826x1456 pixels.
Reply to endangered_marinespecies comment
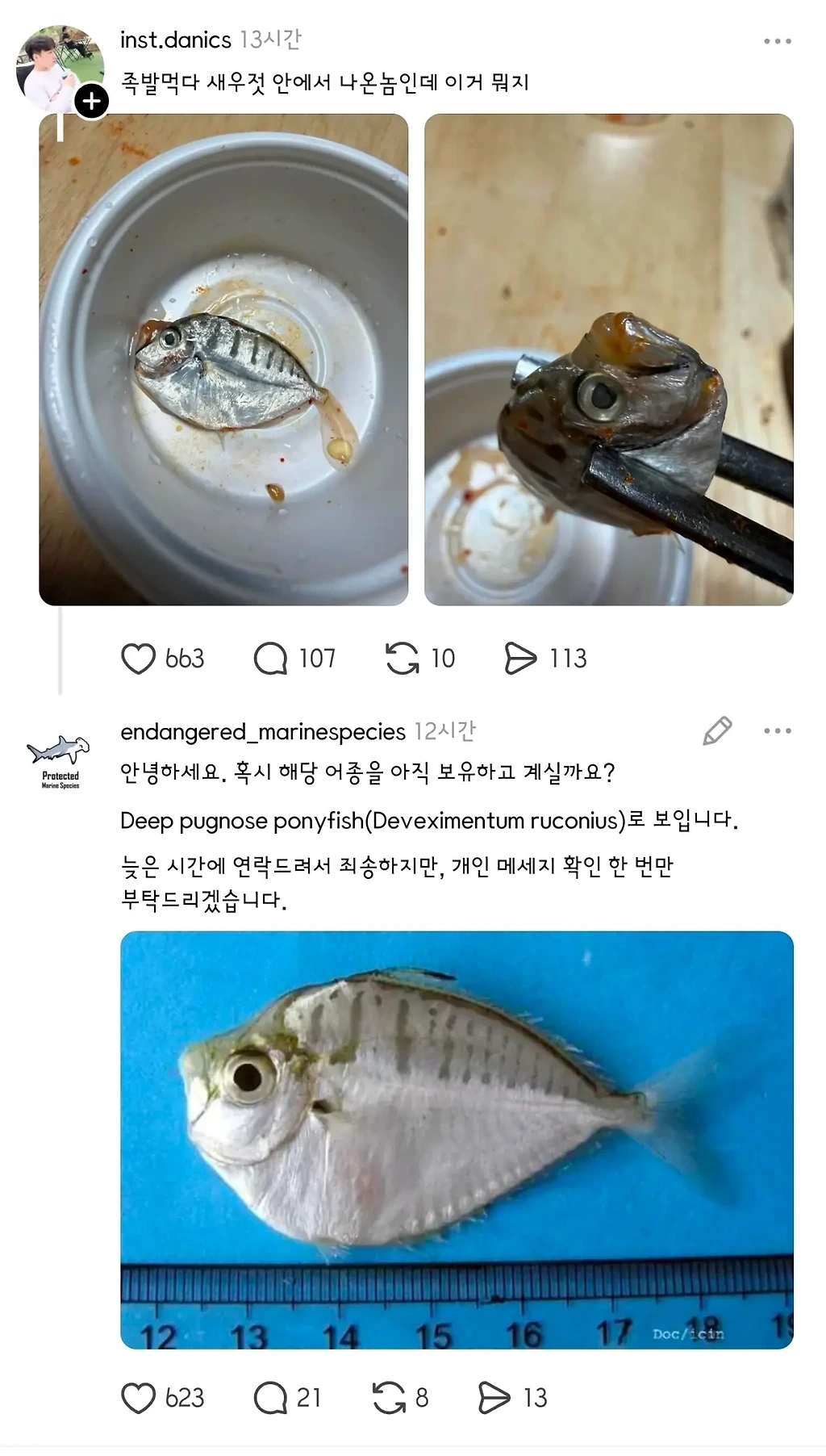270,1398
